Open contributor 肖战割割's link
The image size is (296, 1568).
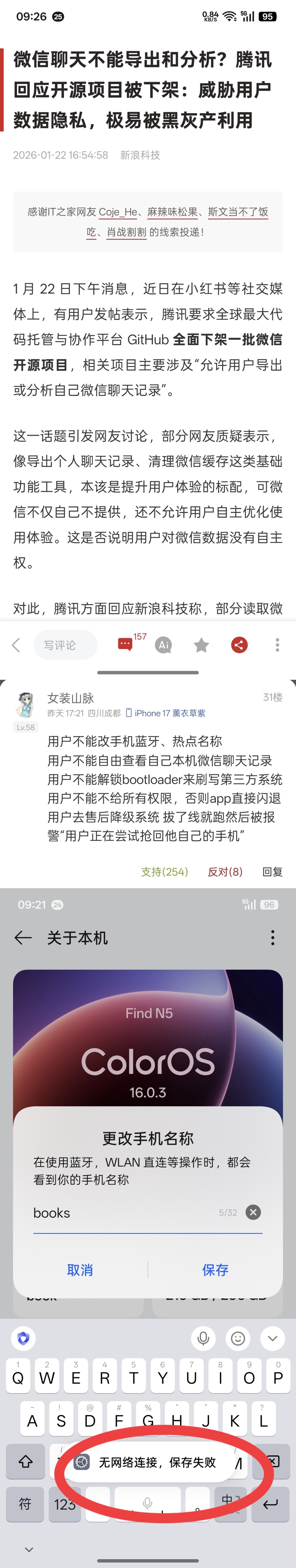126,232
